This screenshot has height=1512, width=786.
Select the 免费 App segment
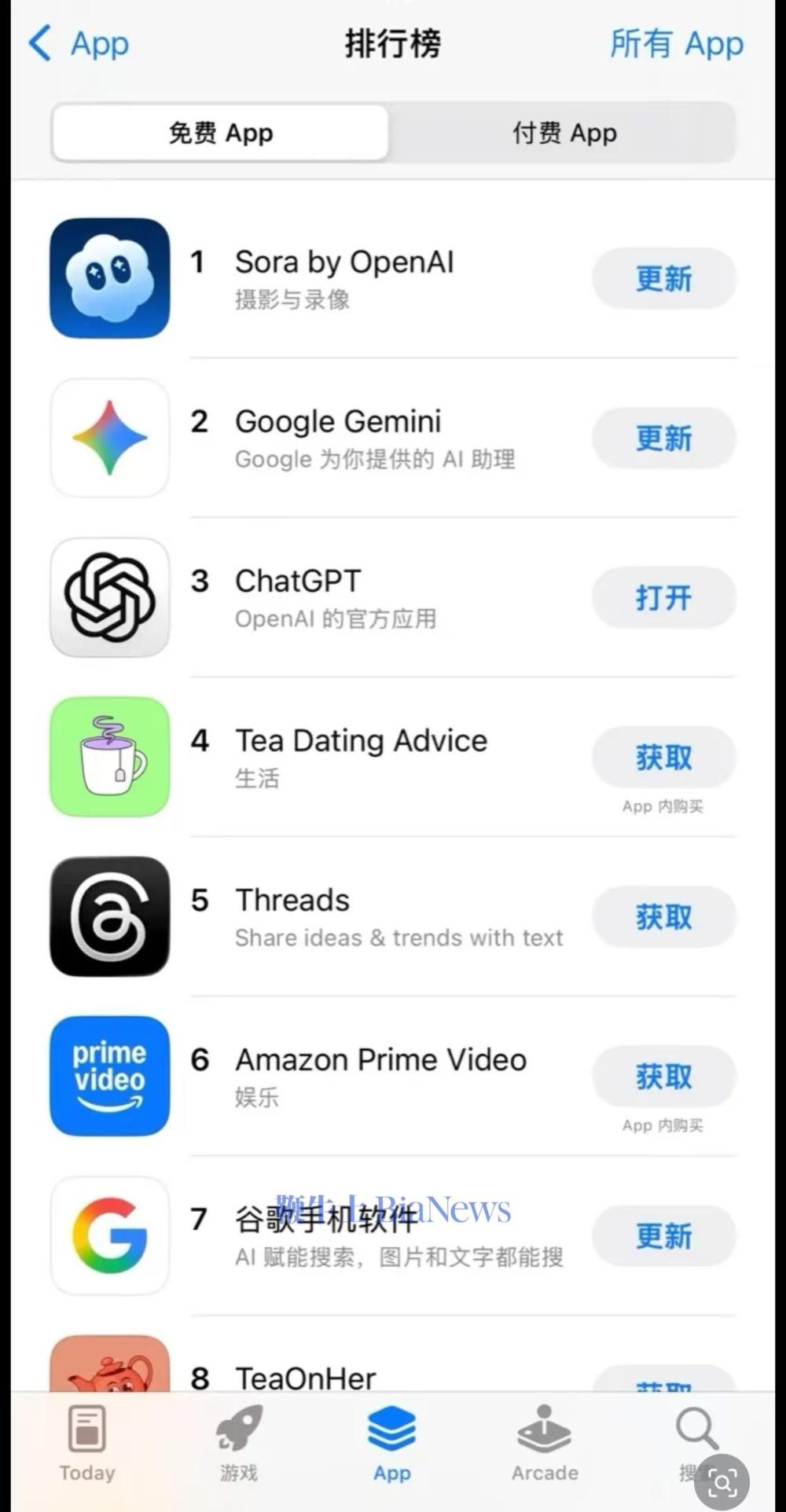221,133
